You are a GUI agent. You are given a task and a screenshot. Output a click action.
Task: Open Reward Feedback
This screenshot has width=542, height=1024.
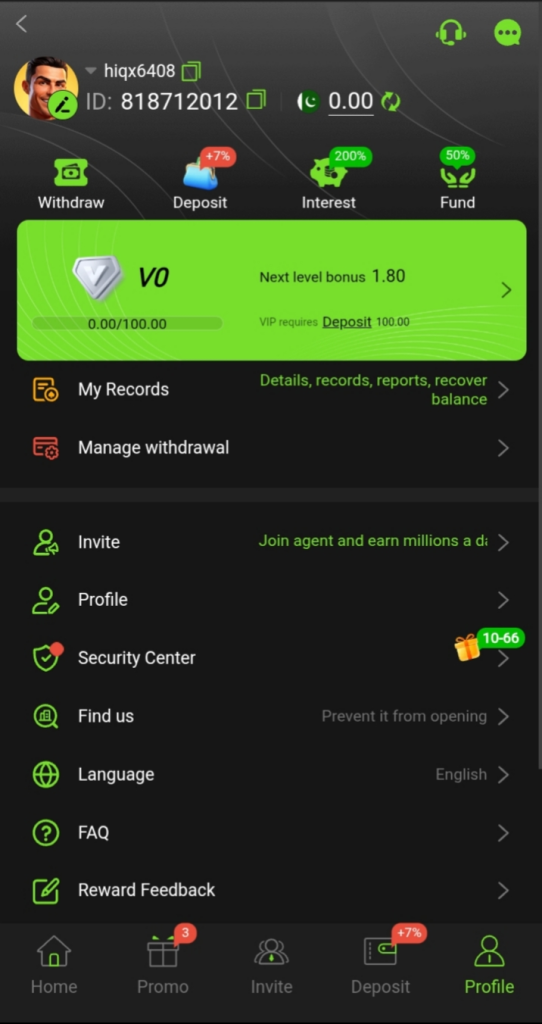tap(272, 890)
